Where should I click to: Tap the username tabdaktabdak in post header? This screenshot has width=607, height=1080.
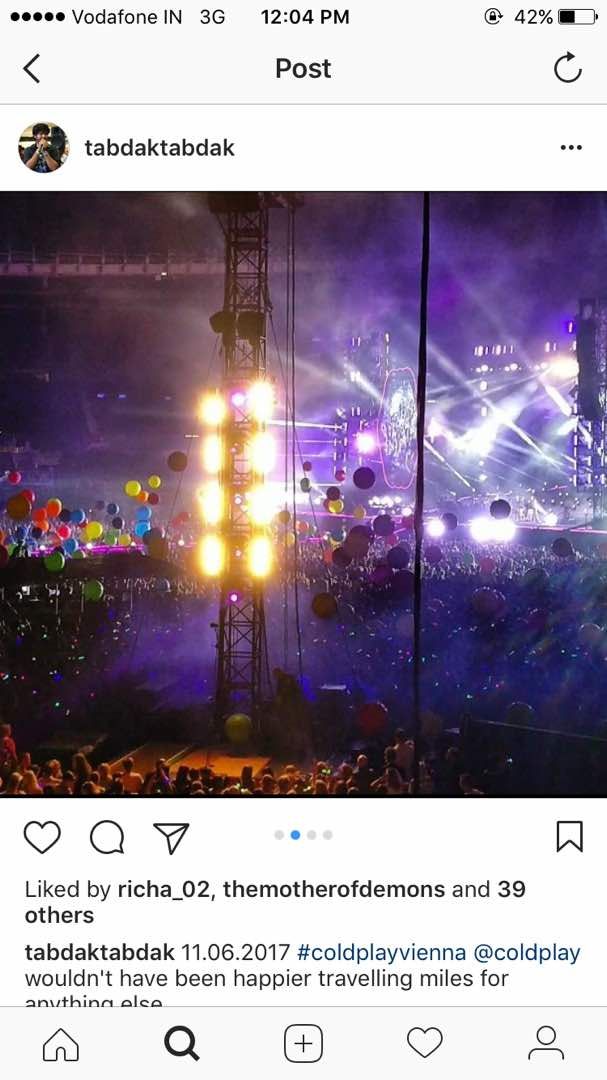160,148
